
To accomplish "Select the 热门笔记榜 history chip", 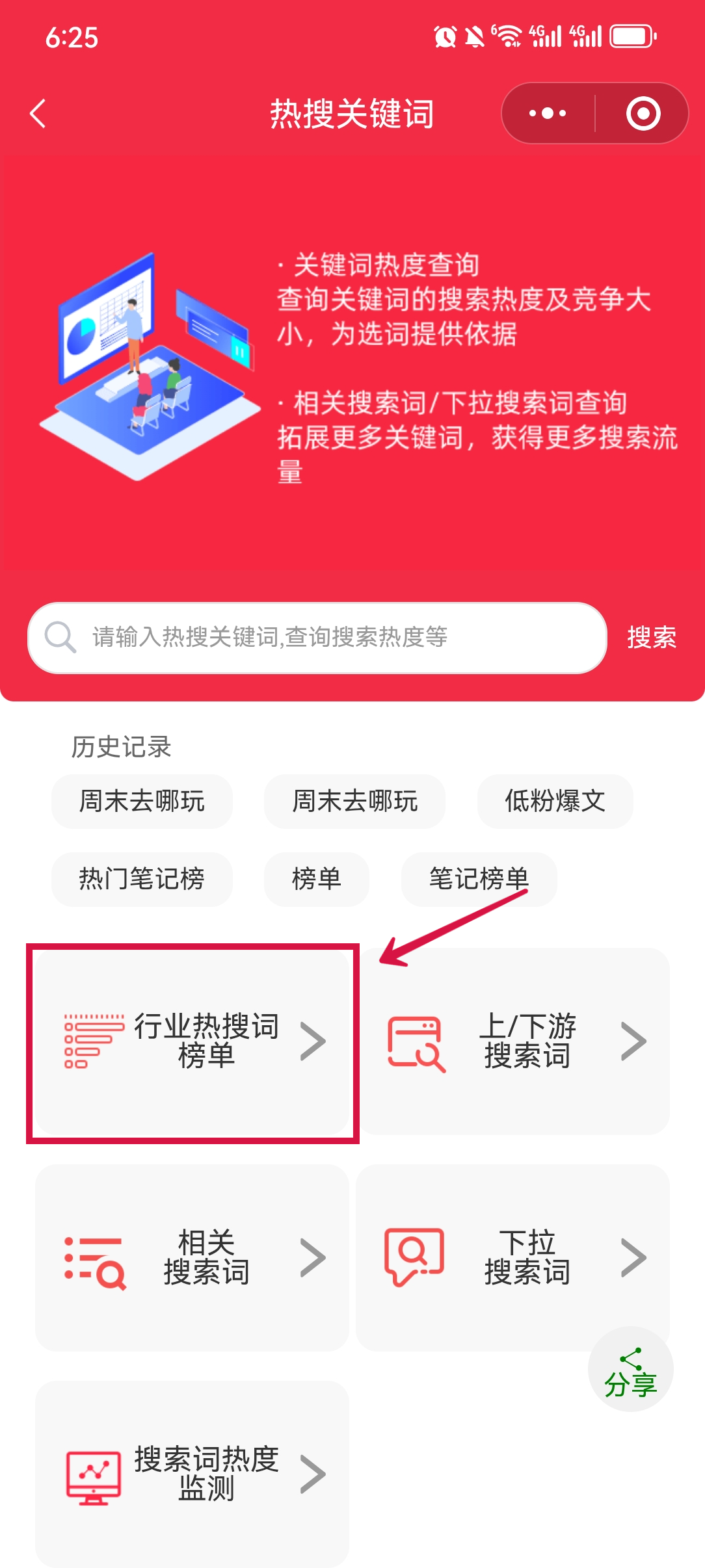I will click(142, 879).
